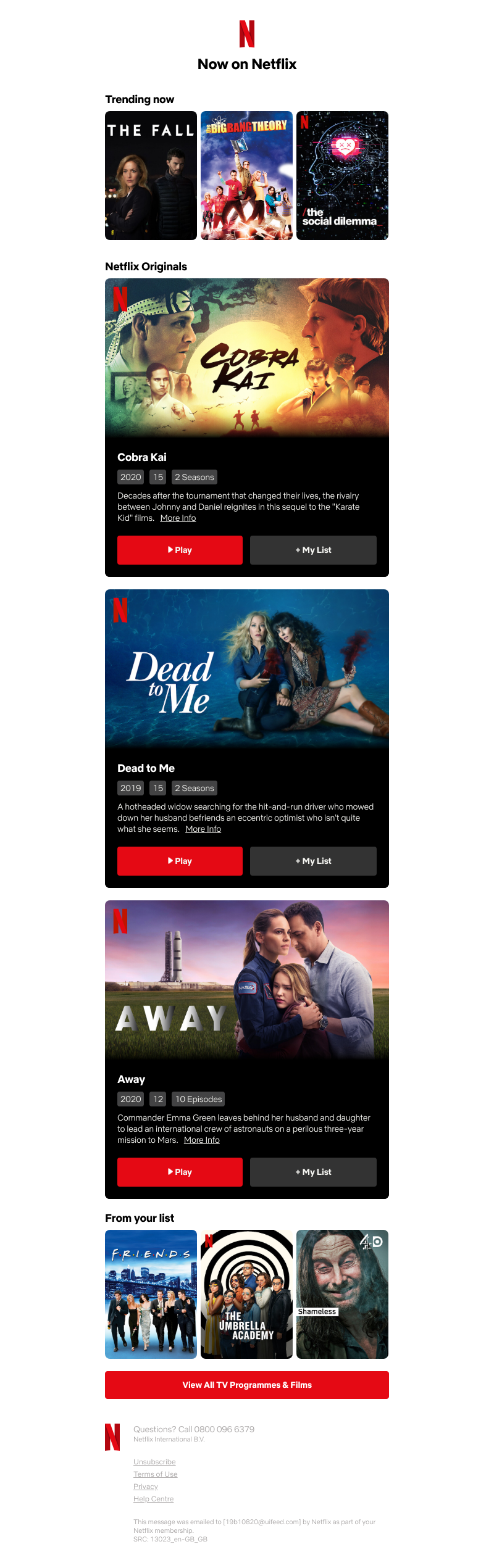Open The Big Bang Theory poster
The width and height of the screenshot is (494, 1568).
246,175
